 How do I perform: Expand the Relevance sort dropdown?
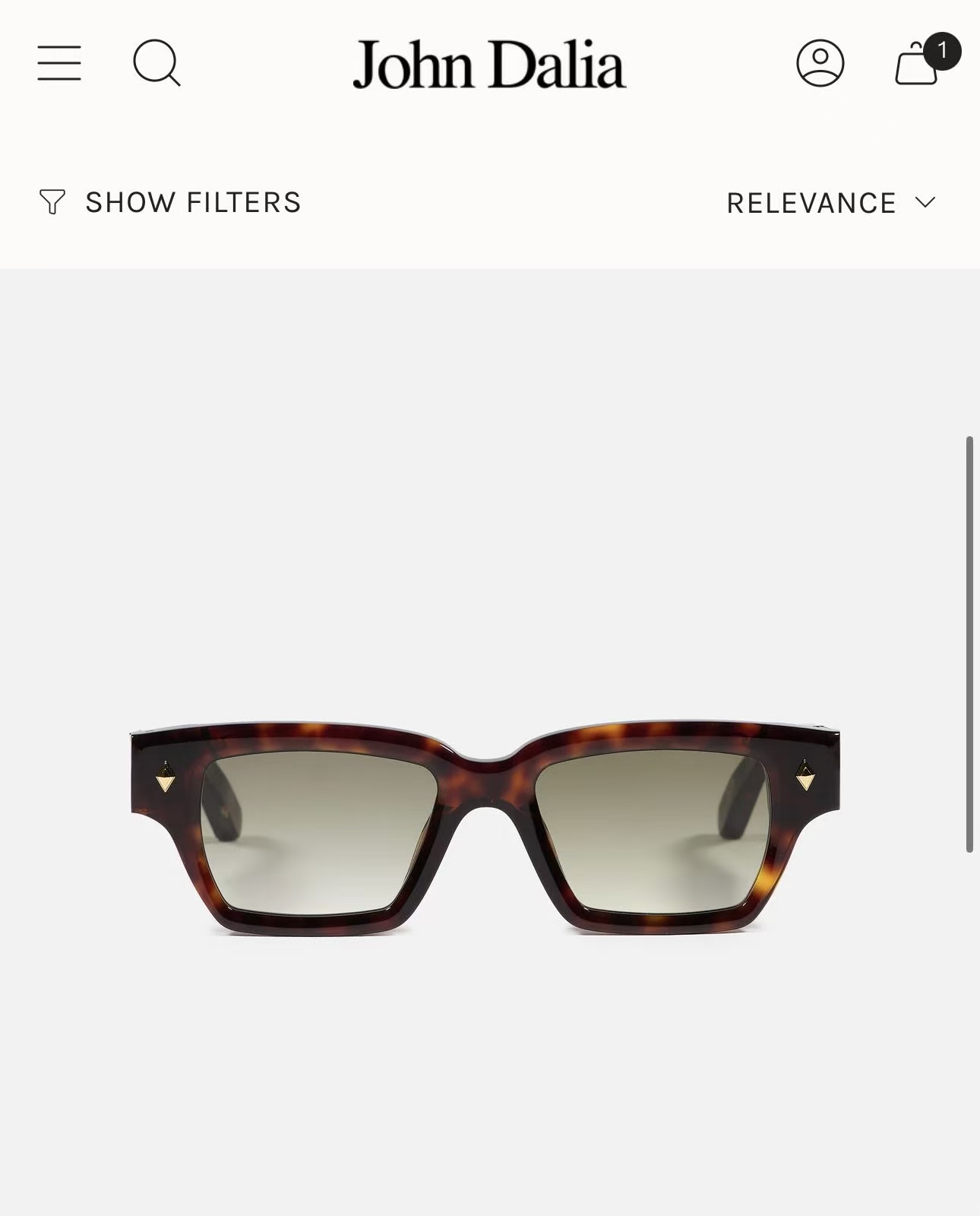click(830, 203)
